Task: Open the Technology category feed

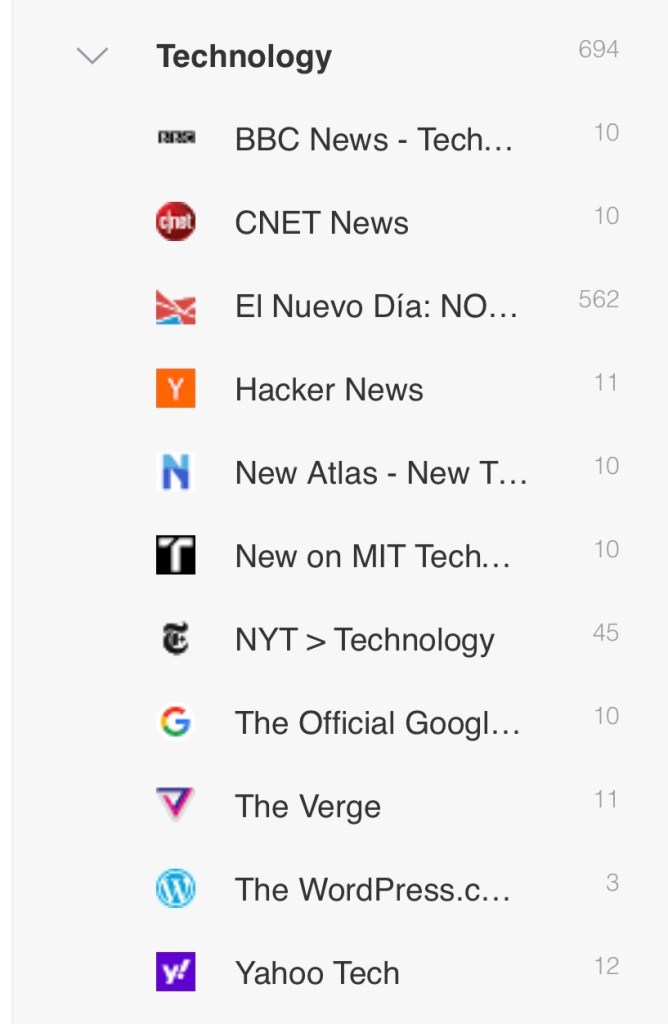Action: tap(244, 57)
